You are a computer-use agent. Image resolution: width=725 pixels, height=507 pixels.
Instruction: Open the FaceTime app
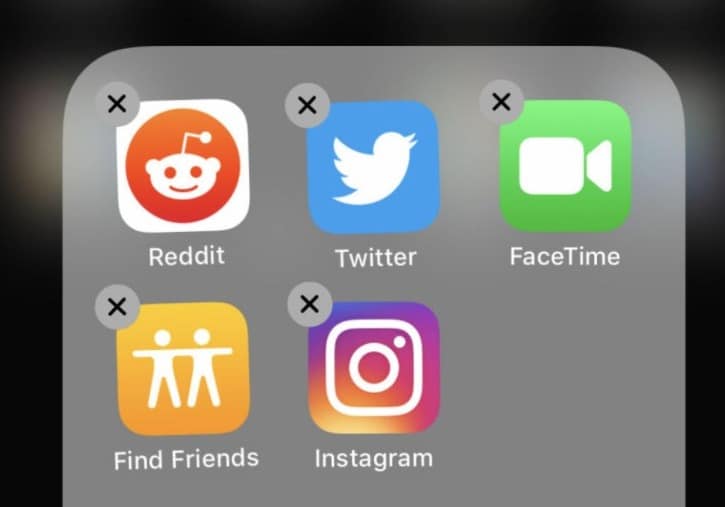(x=565, y=166)
